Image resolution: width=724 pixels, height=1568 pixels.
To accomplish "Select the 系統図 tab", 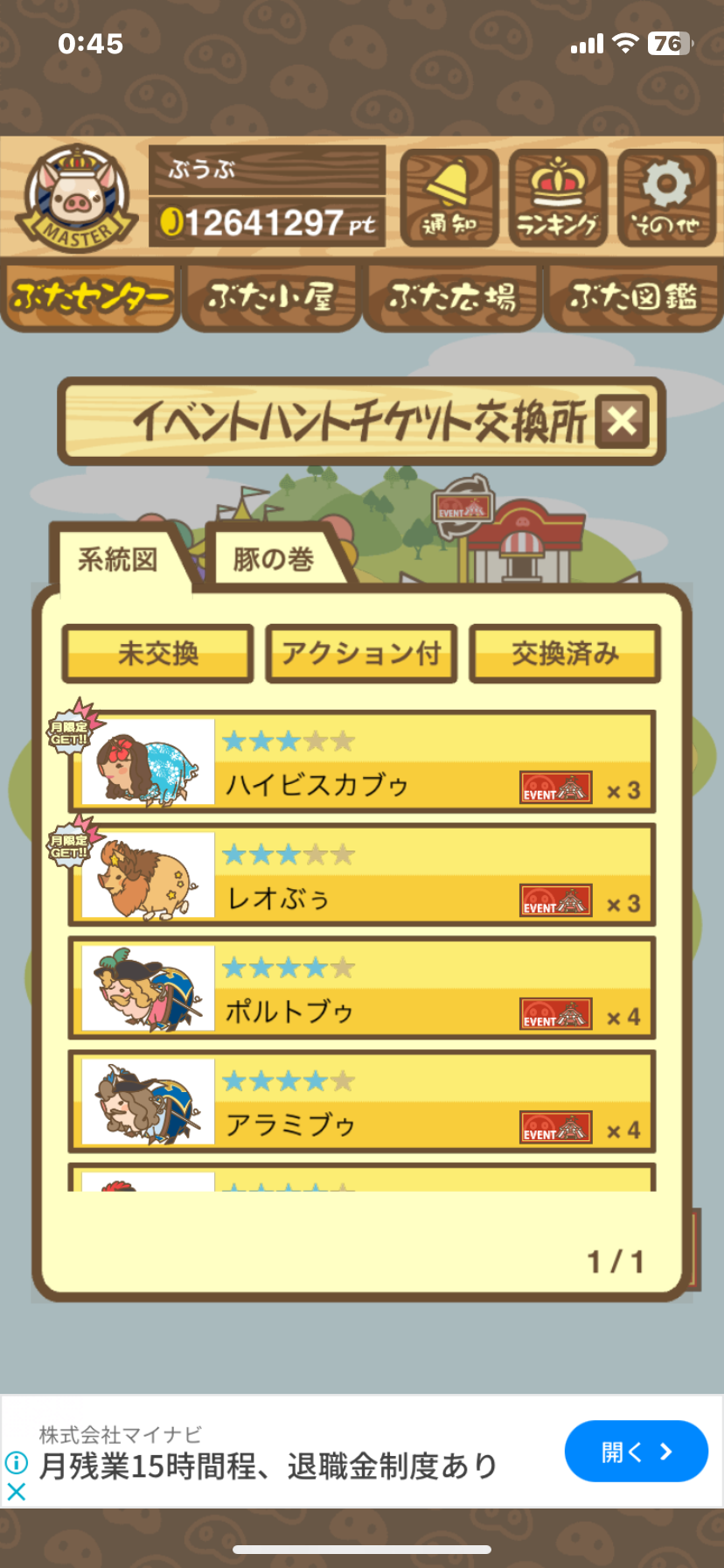I will pyautogui.click(x=118, y=559).
